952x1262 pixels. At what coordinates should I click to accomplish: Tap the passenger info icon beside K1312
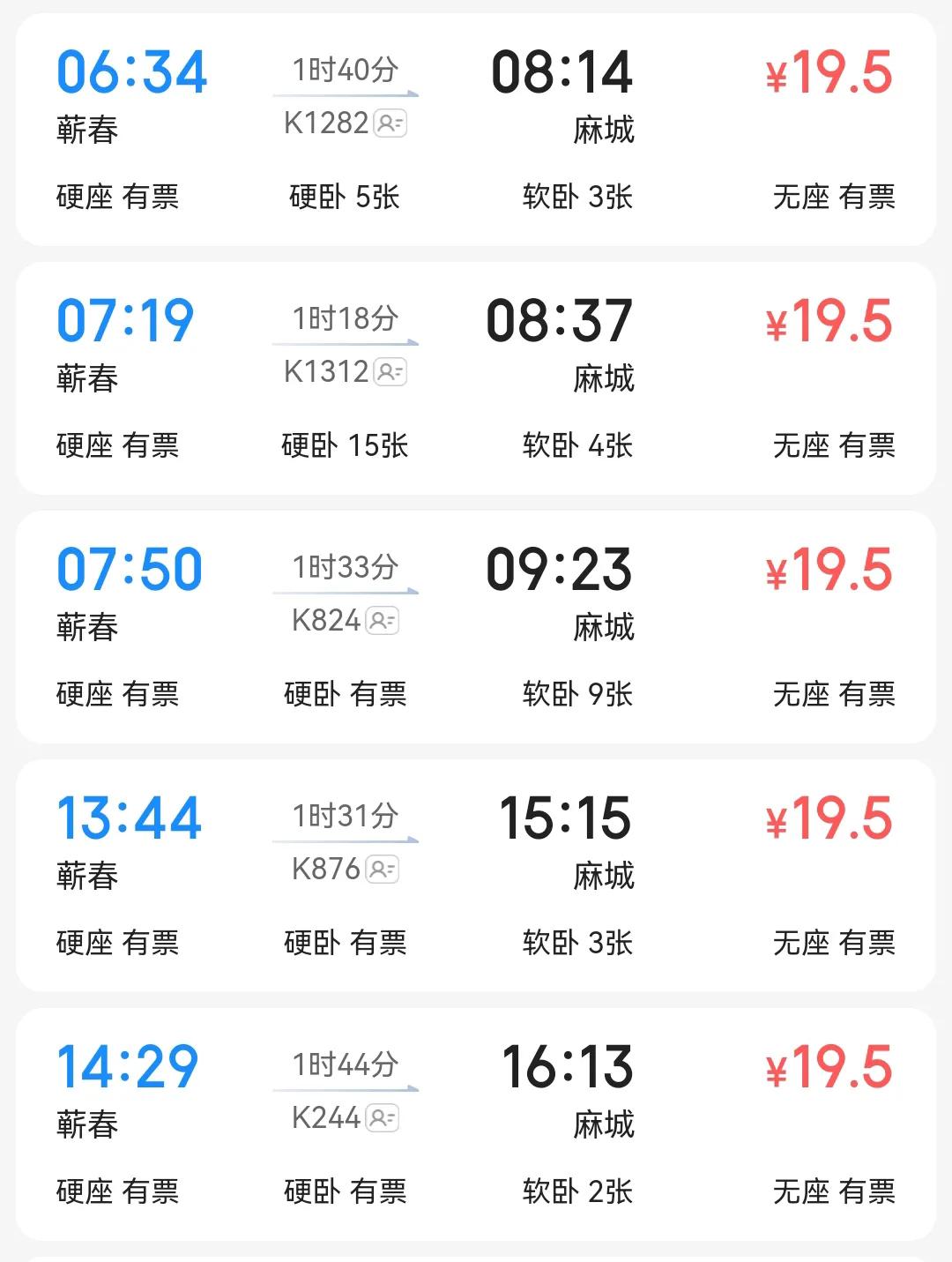[x=390, y=372]
